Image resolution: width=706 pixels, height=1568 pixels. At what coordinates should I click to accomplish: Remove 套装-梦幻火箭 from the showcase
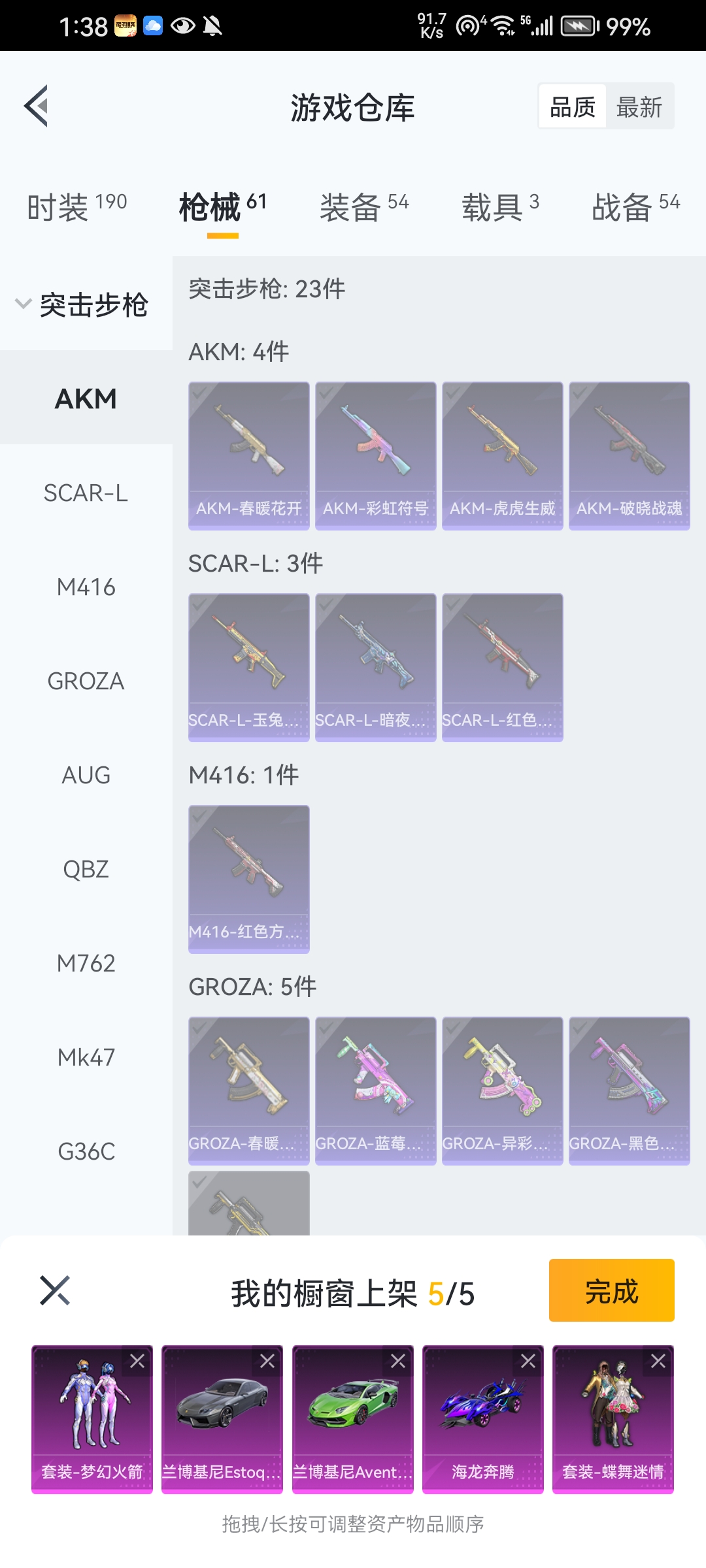pyautogui.click(x=137, y=1361)
